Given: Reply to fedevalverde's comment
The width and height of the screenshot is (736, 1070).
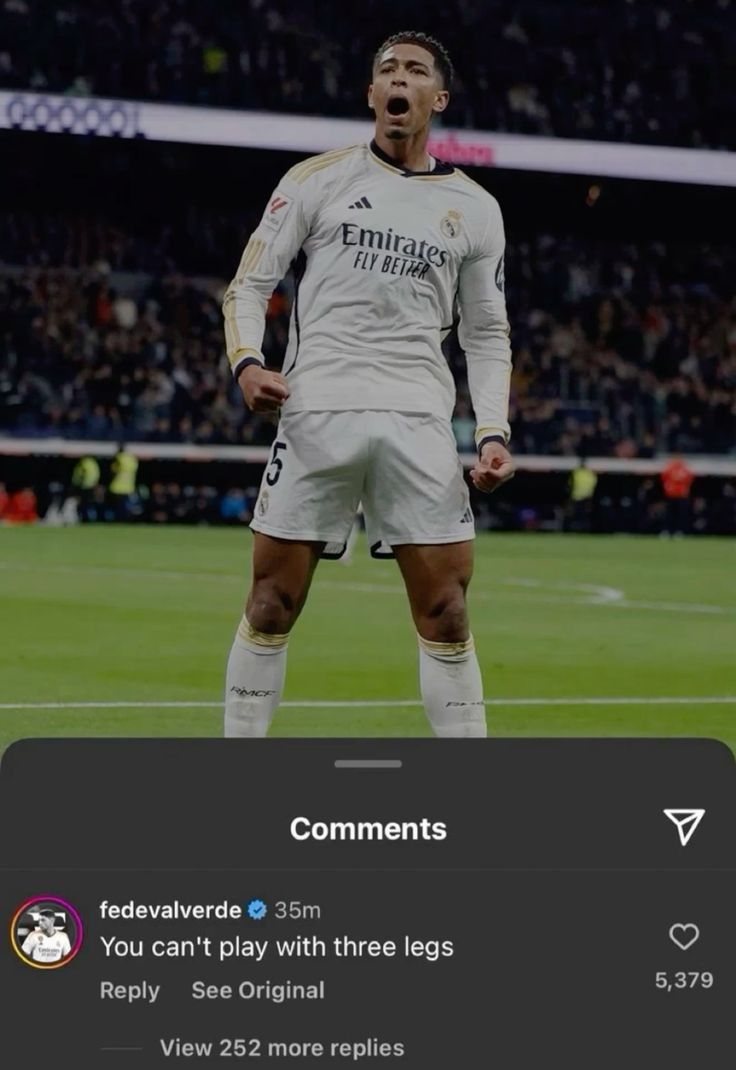Looking at the screenshot, I should point(129,991).
